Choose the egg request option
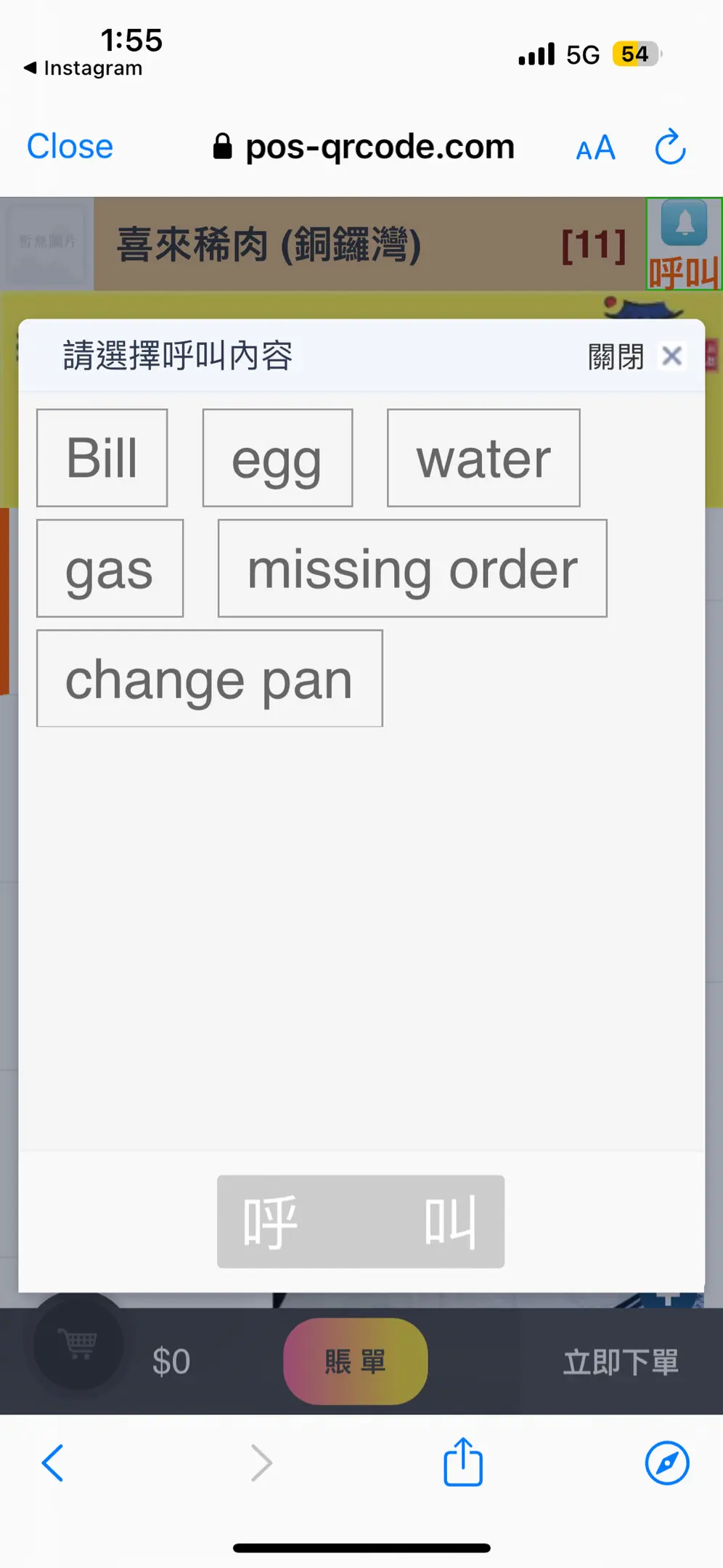 click(x=277, y=458)
